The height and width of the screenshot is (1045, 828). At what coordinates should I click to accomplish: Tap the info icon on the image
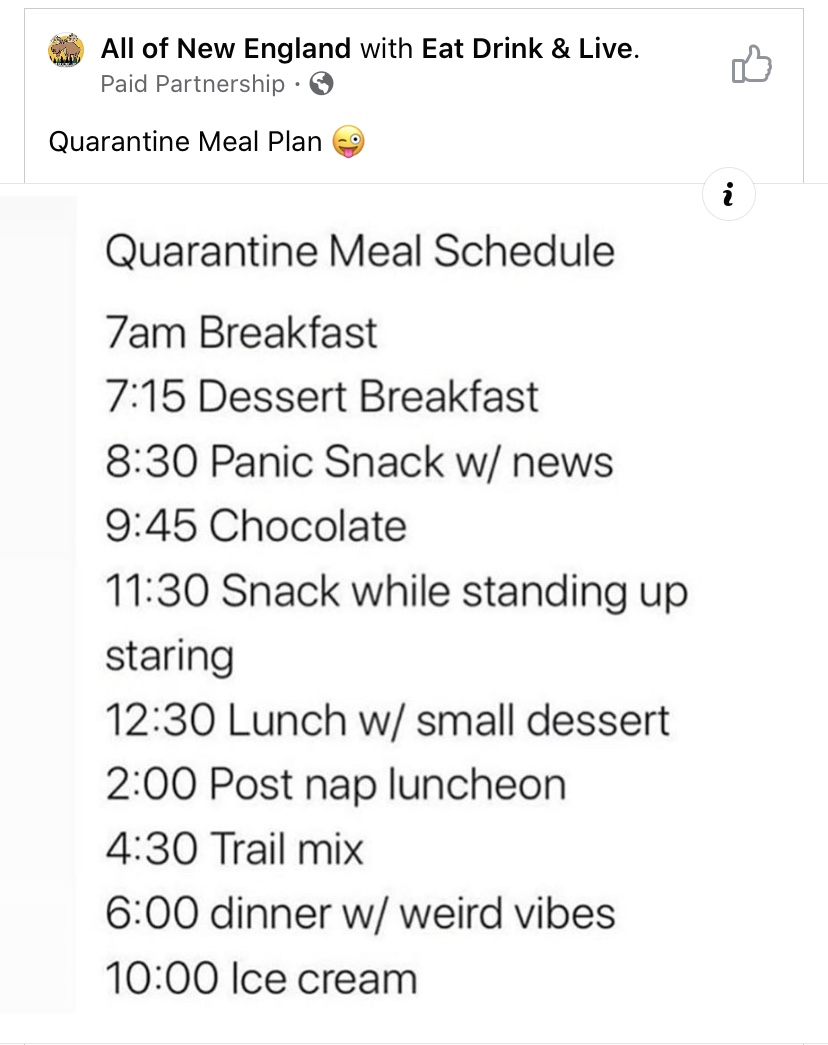coord(729,195)
